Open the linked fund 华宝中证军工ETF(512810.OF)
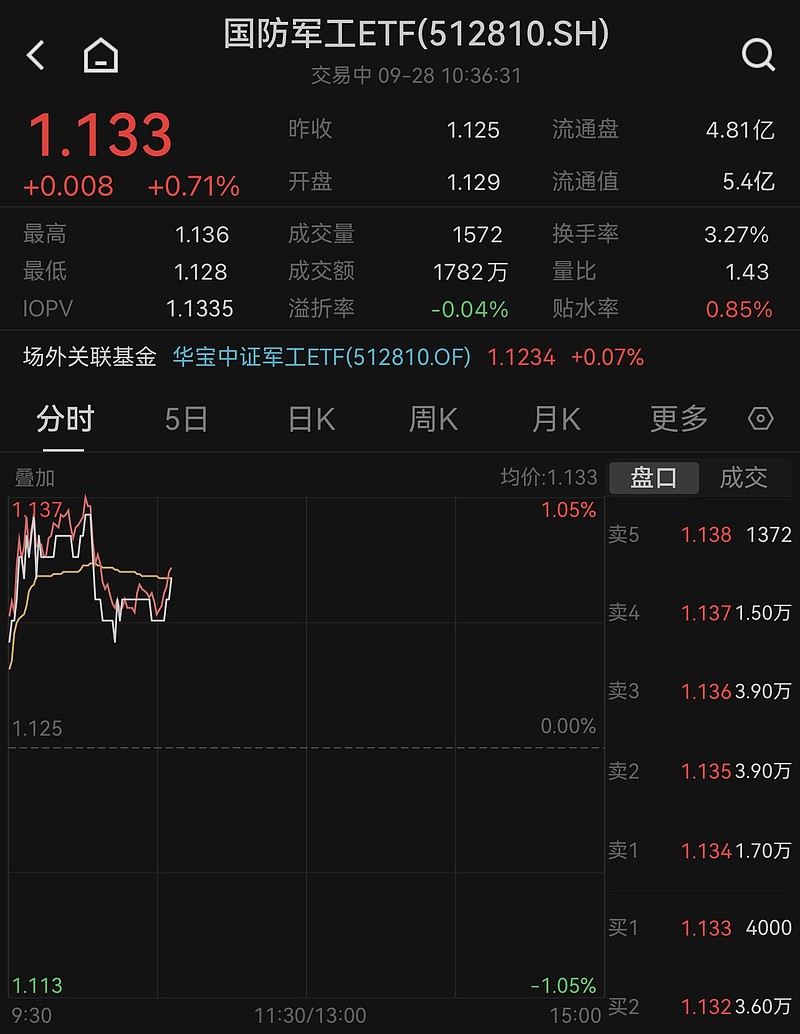This screenshot has height=1034, width=800. tap(320, 356)
